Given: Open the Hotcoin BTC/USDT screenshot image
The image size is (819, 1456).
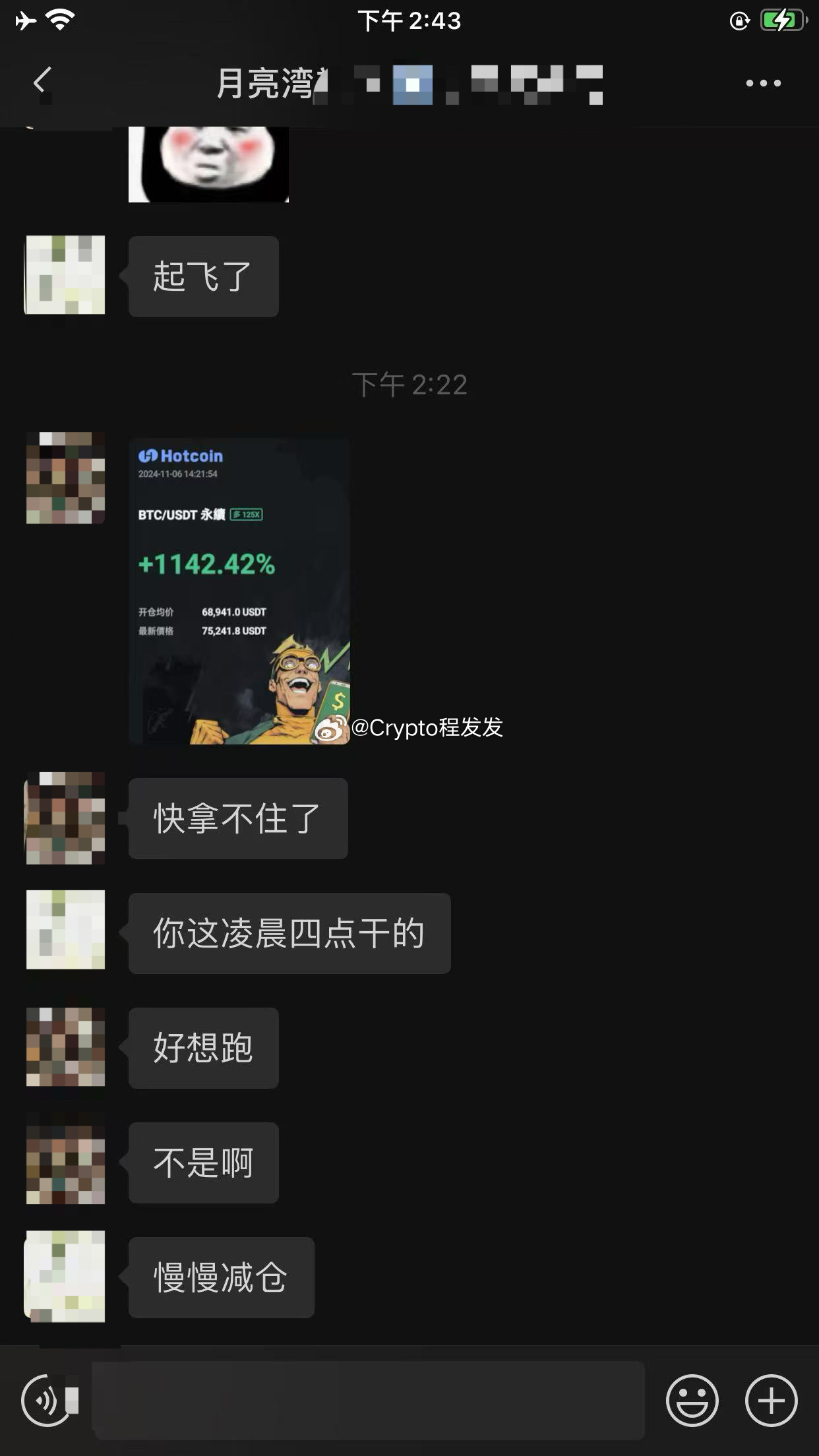Looking at the screenshot, I should click(x=239, y=591).
